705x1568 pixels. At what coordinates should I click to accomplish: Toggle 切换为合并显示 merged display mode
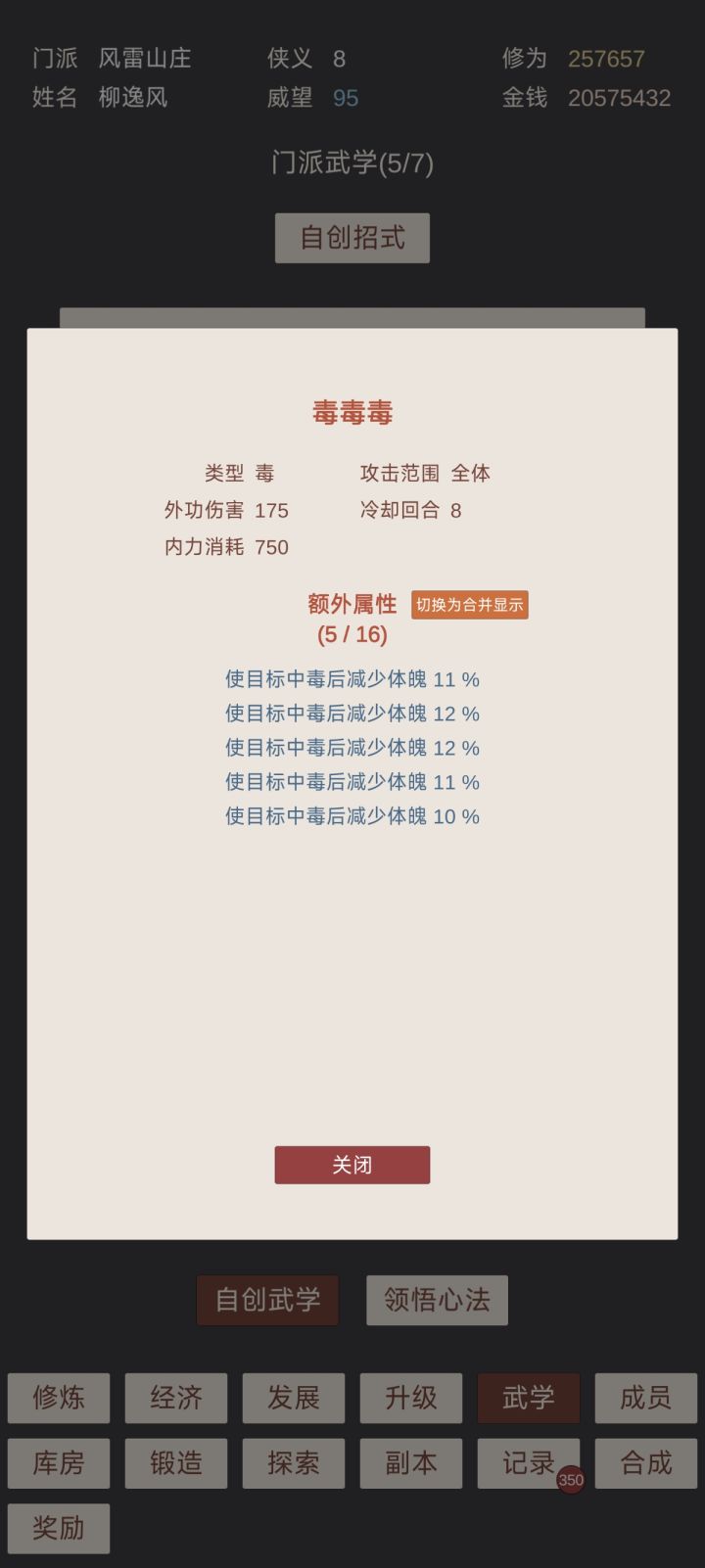(469, 605)
